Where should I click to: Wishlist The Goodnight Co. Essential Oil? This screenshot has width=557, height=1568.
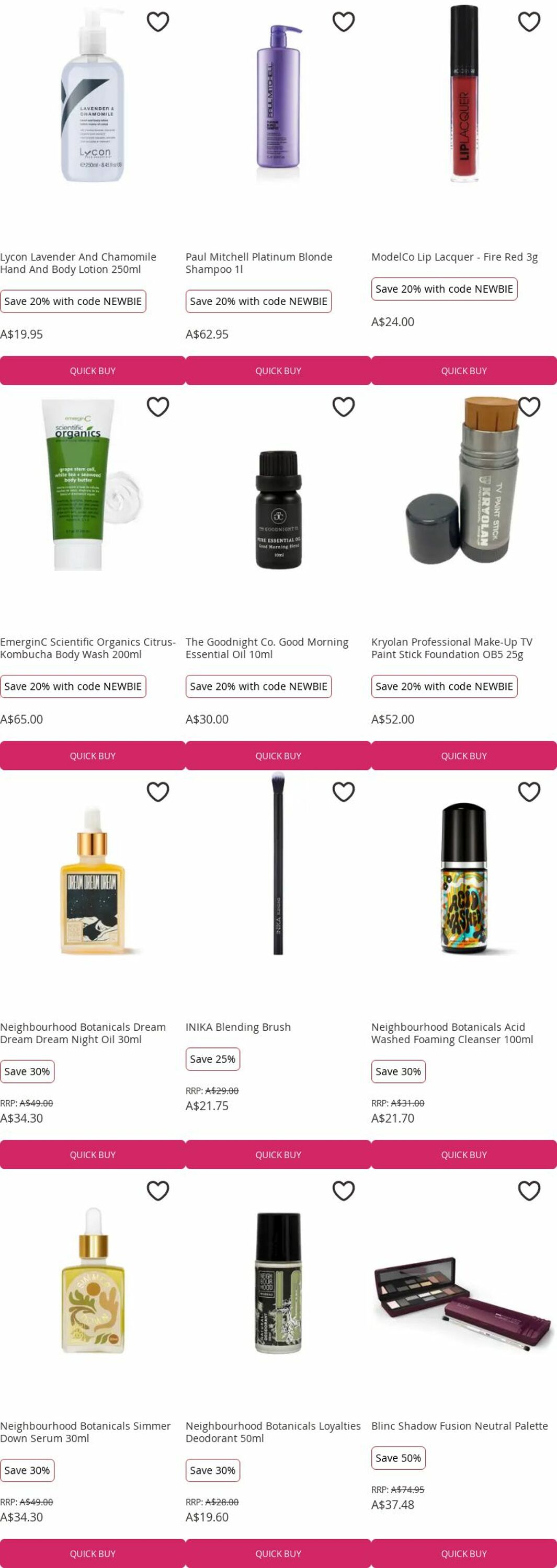tap(343, 407)
